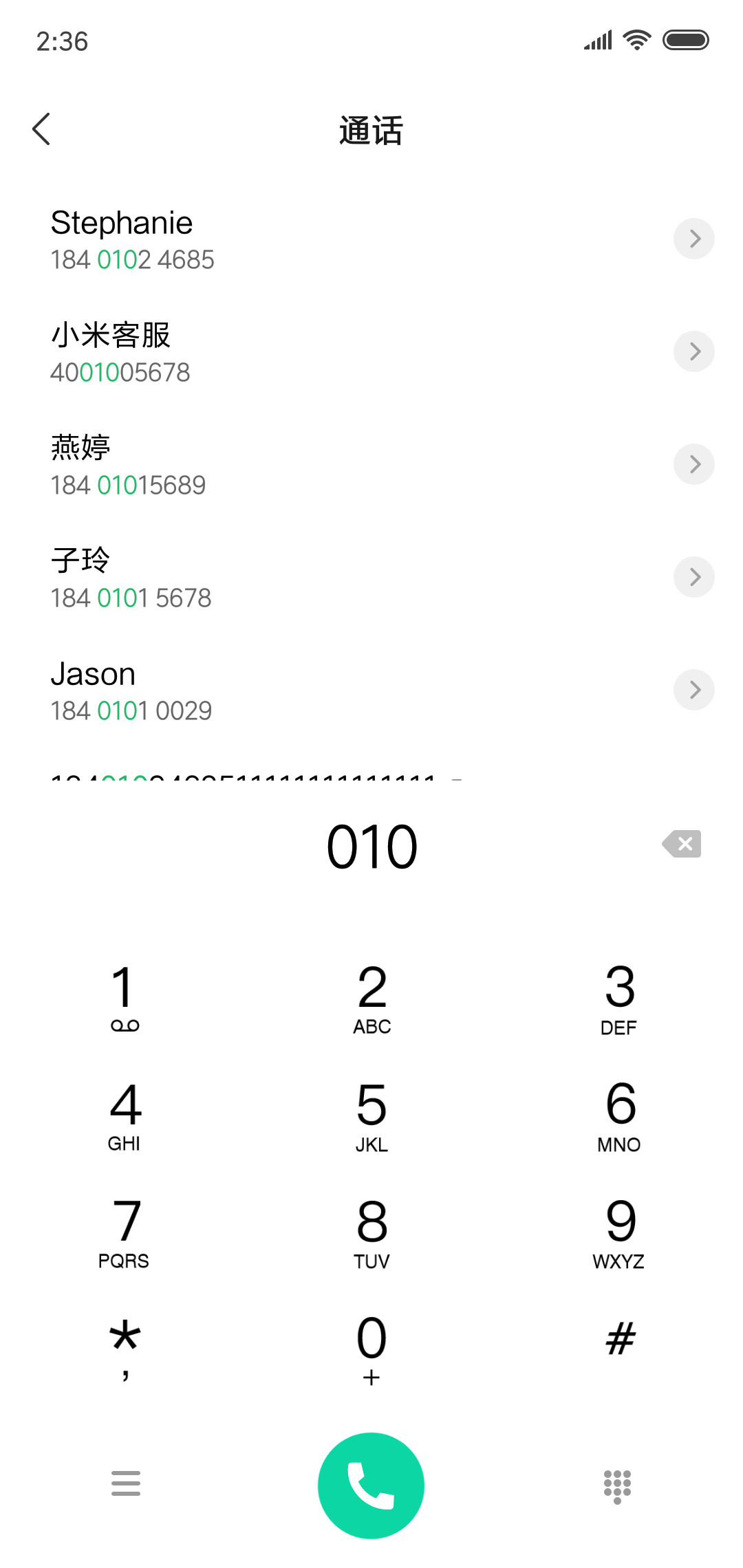Open details chevron for Stephanie
Image resolution: width=743 pixels, height=1568 pixels.
pos(693,239)
